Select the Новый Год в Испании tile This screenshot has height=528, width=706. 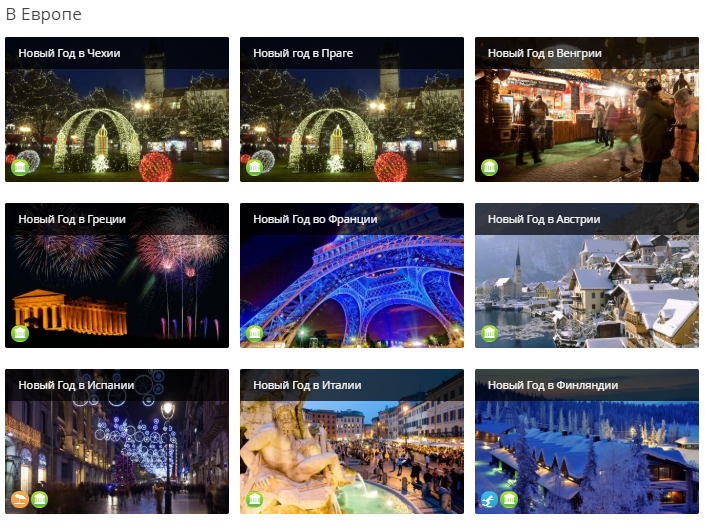coord(117,442)
